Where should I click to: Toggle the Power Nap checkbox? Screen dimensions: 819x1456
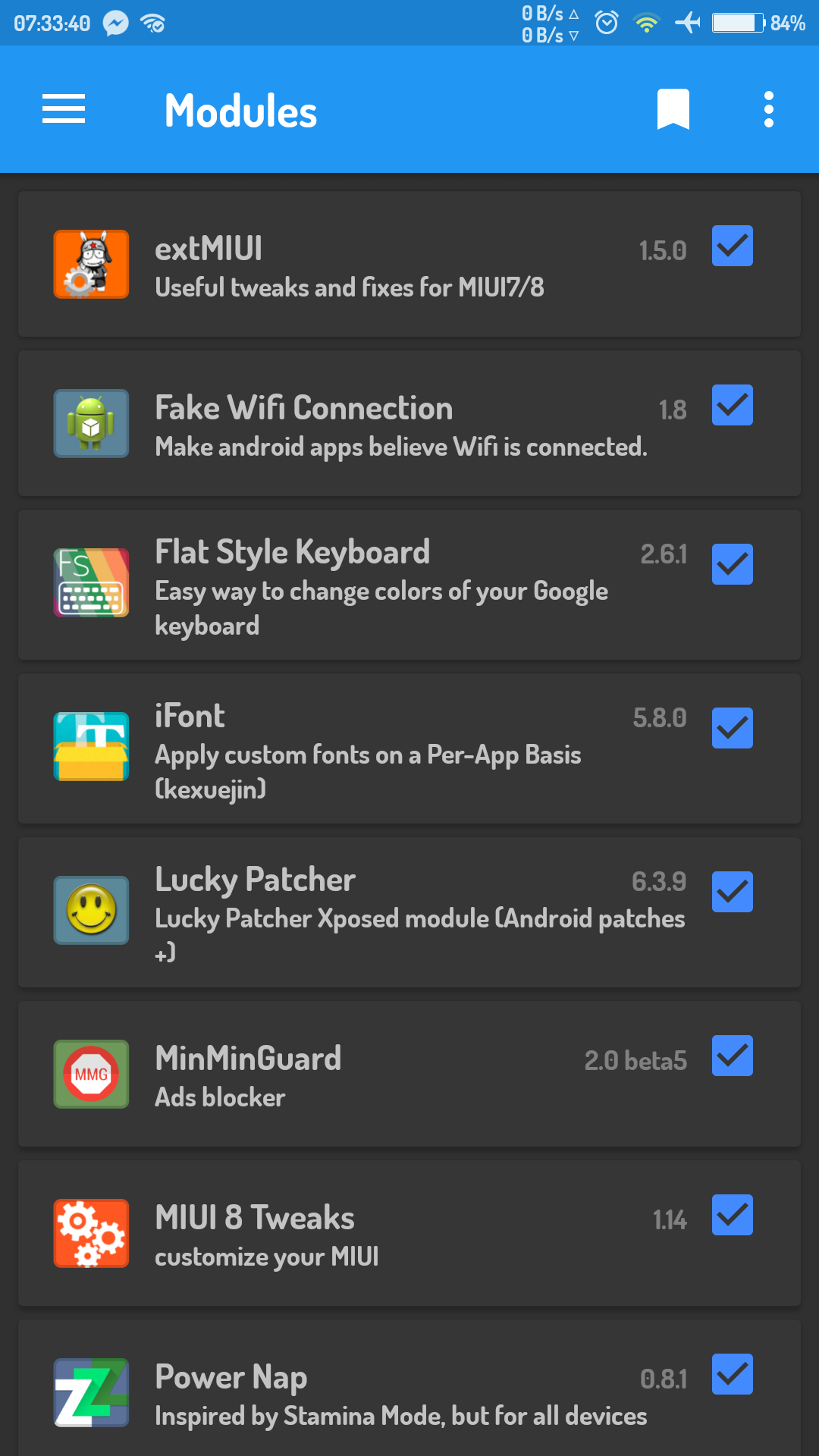click(733, 1374)
